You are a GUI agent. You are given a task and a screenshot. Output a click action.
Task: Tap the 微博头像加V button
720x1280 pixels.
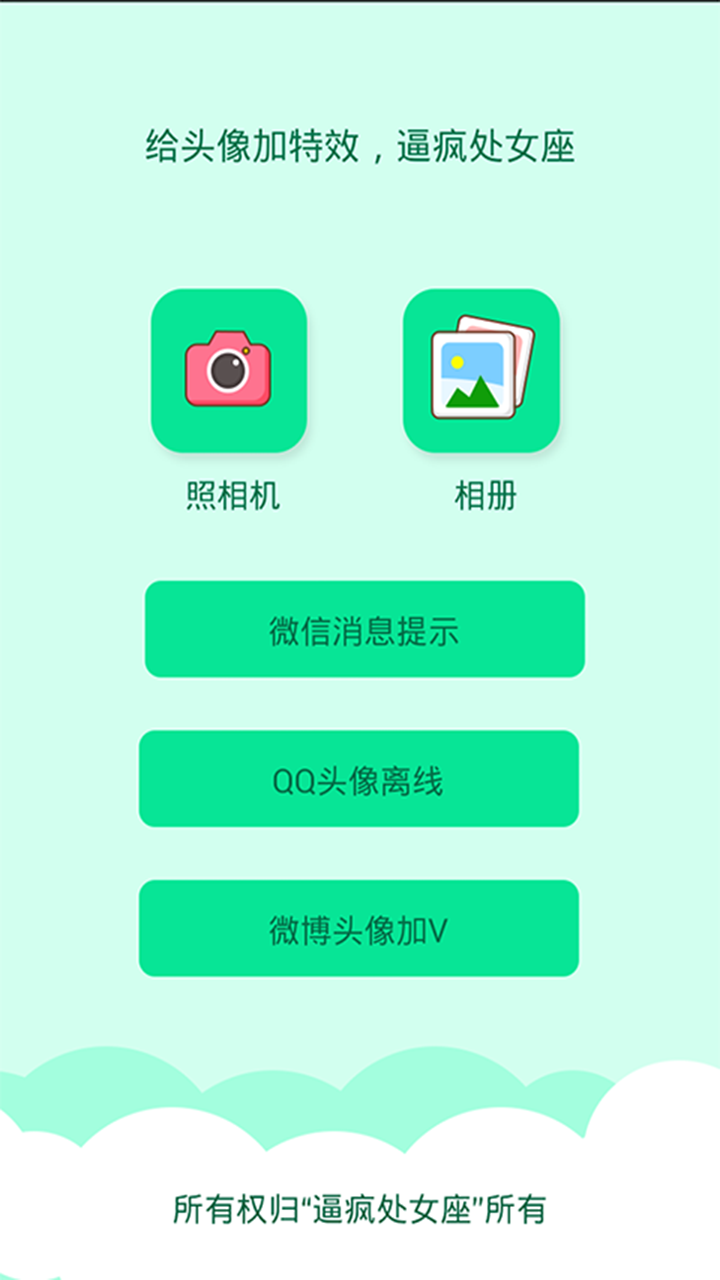tap(358, 928)
